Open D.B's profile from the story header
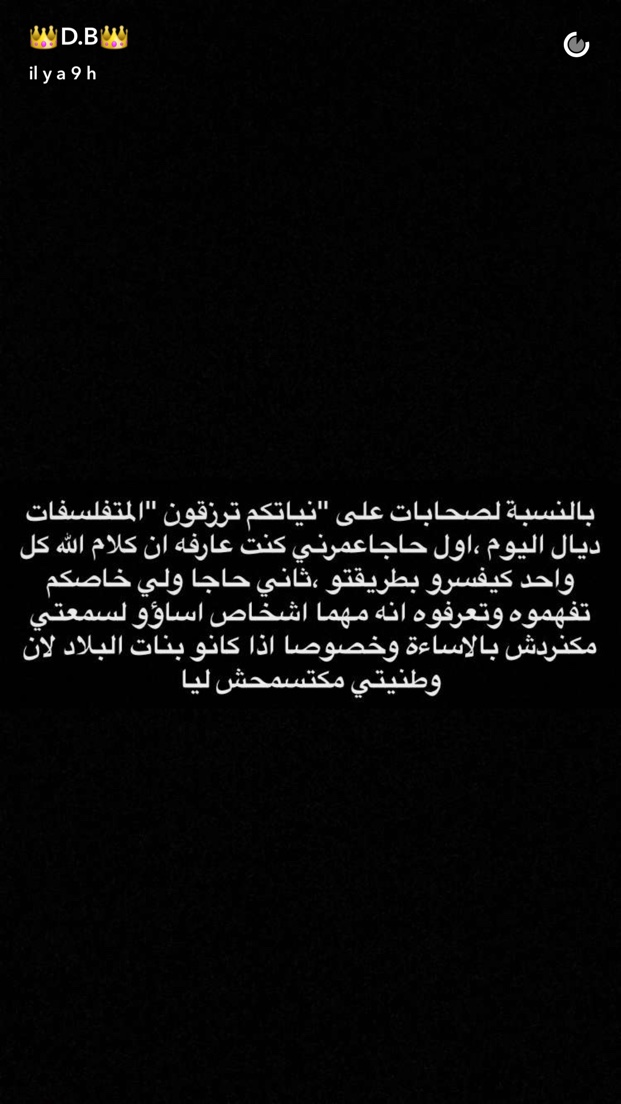Viewport: 621px width, 1104px height. pos(79,37)
